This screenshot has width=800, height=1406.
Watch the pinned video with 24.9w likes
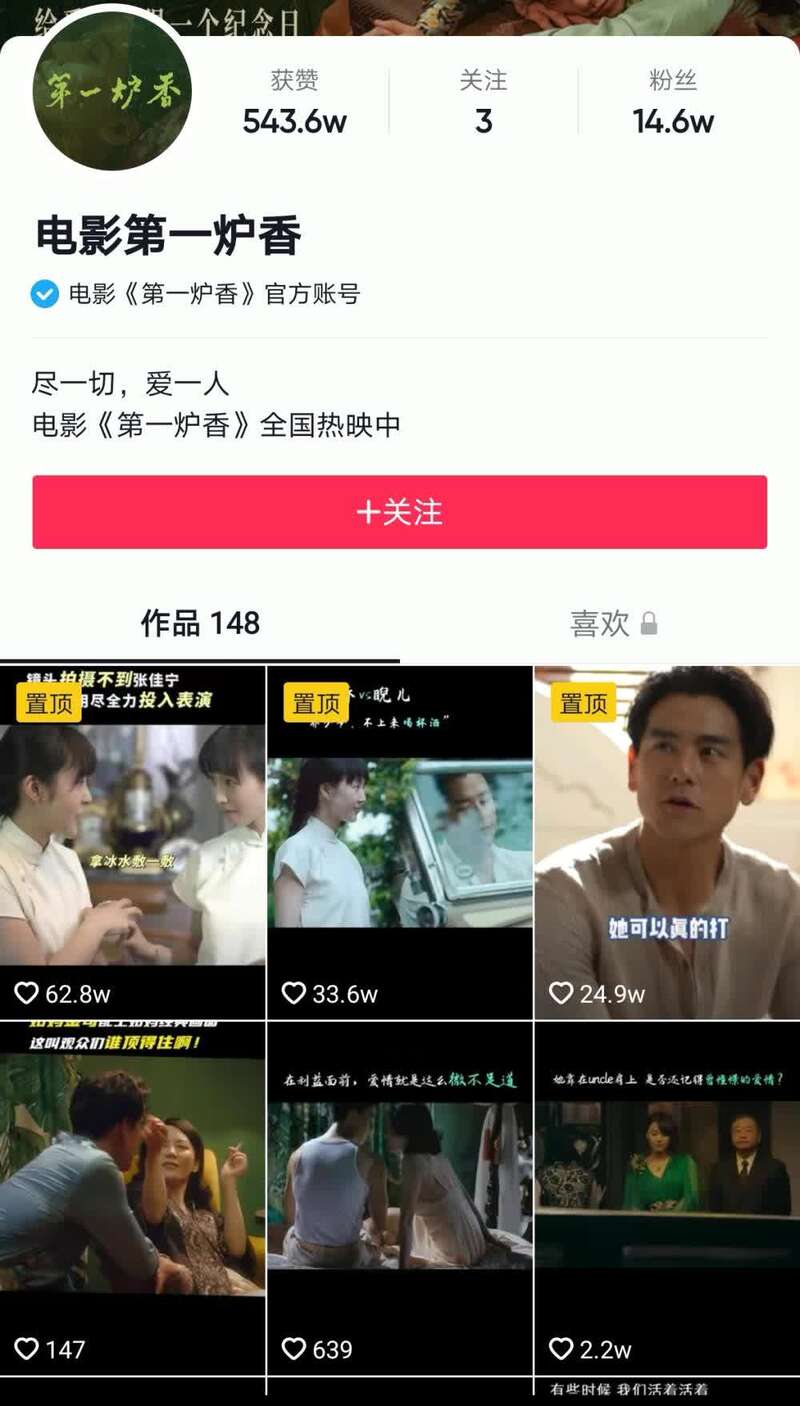pyautogui.click(x=667, y=840)
